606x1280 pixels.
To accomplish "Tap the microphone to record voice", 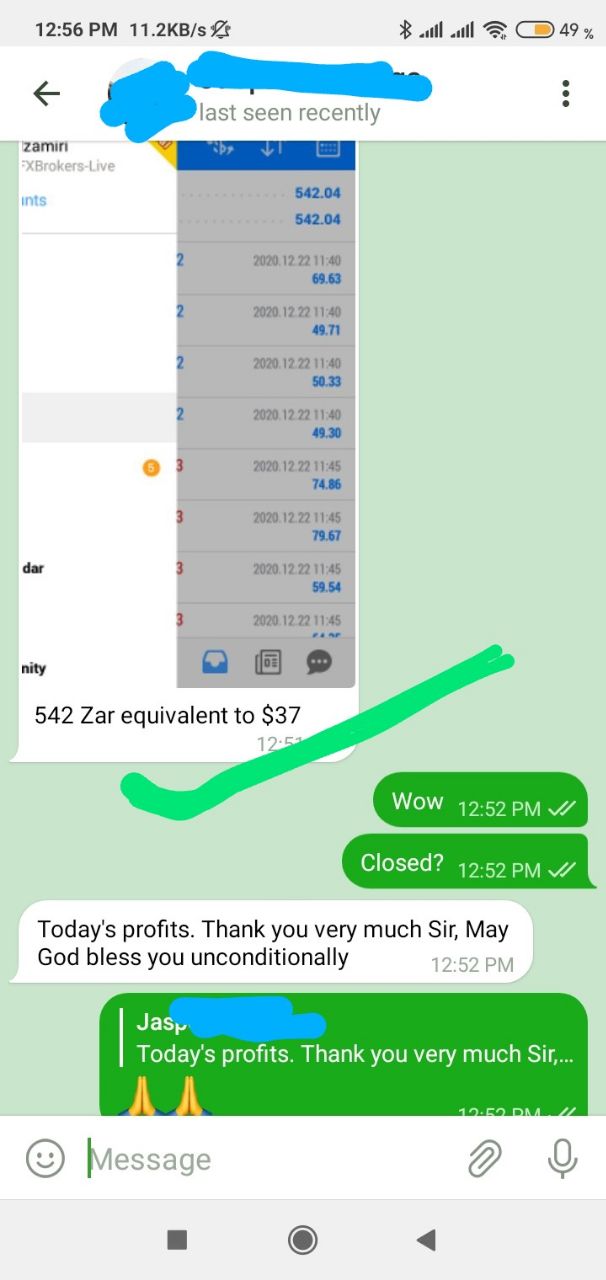I will point(562,1159).
